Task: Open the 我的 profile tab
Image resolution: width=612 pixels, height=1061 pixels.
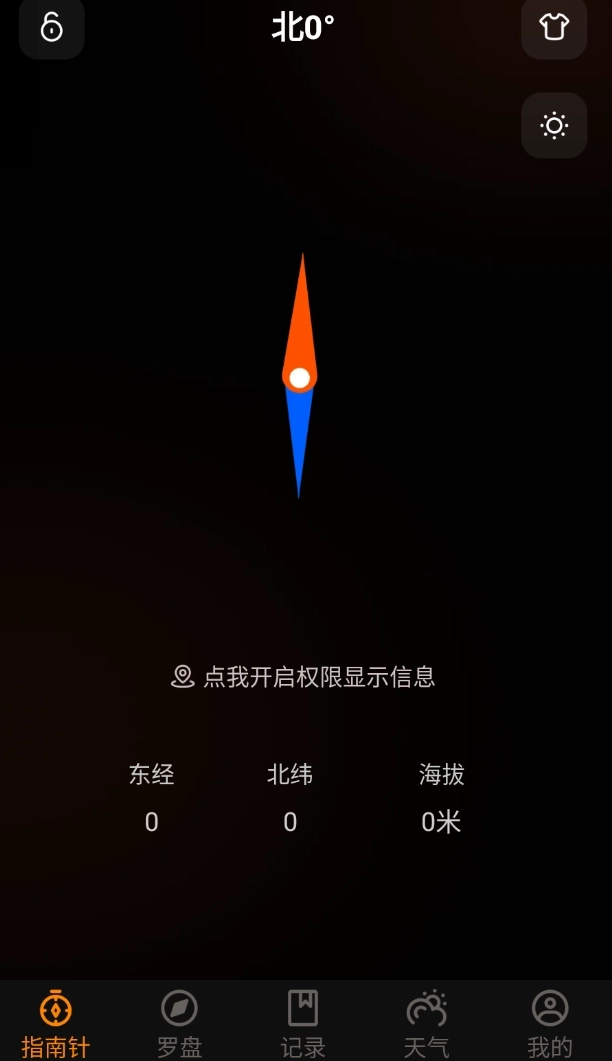Action: 549,1021
